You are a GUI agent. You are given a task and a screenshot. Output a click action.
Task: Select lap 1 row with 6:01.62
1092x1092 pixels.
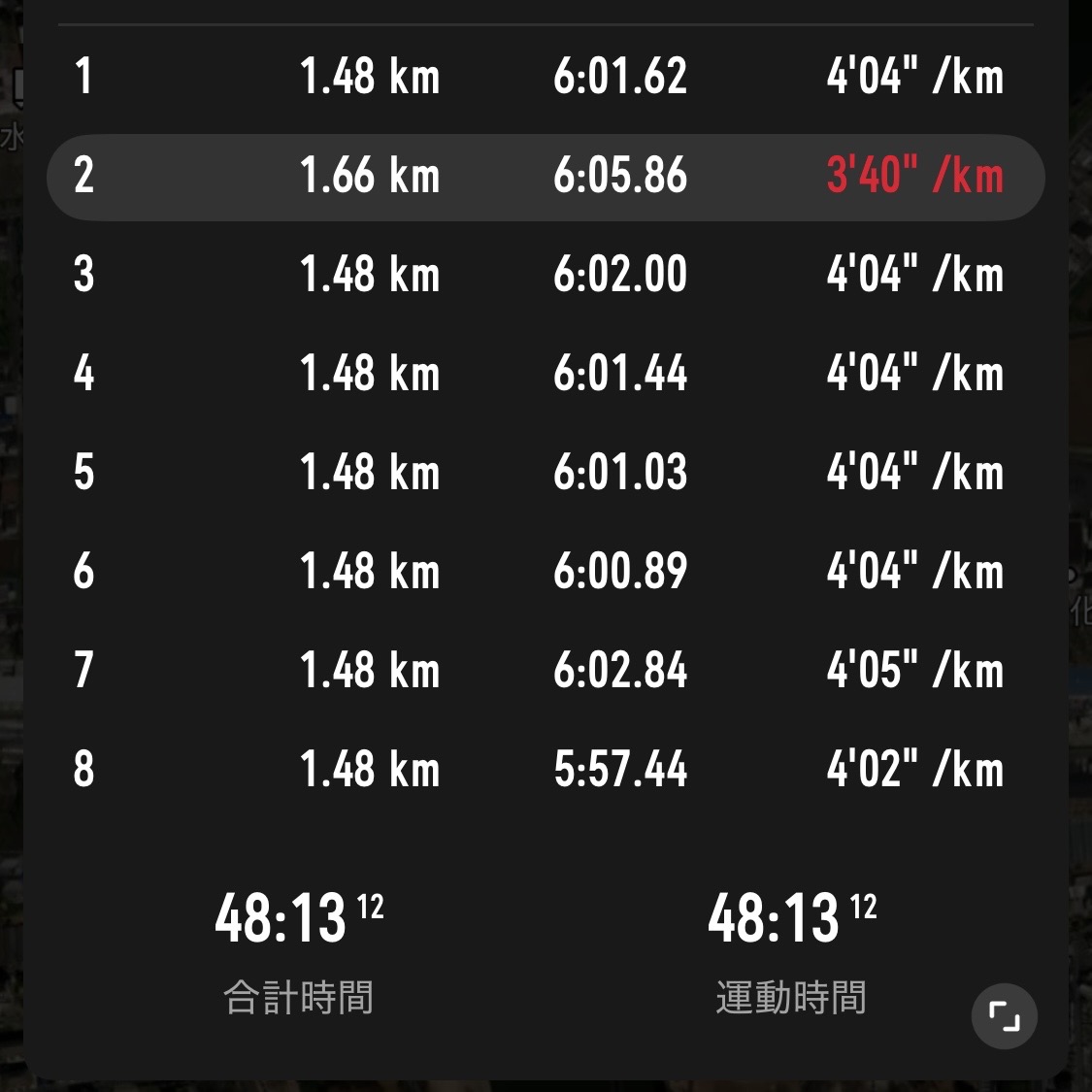tap(546, 77)
